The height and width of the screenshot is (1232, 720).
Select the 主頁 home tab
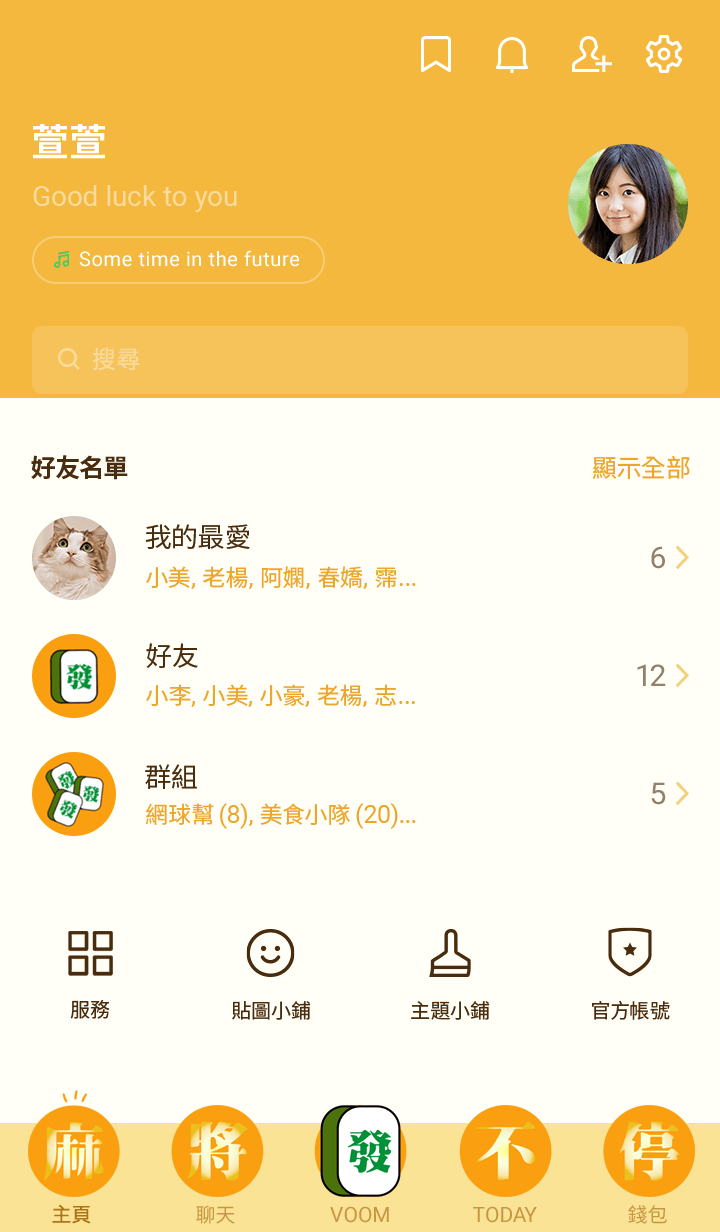point(73,1165)
